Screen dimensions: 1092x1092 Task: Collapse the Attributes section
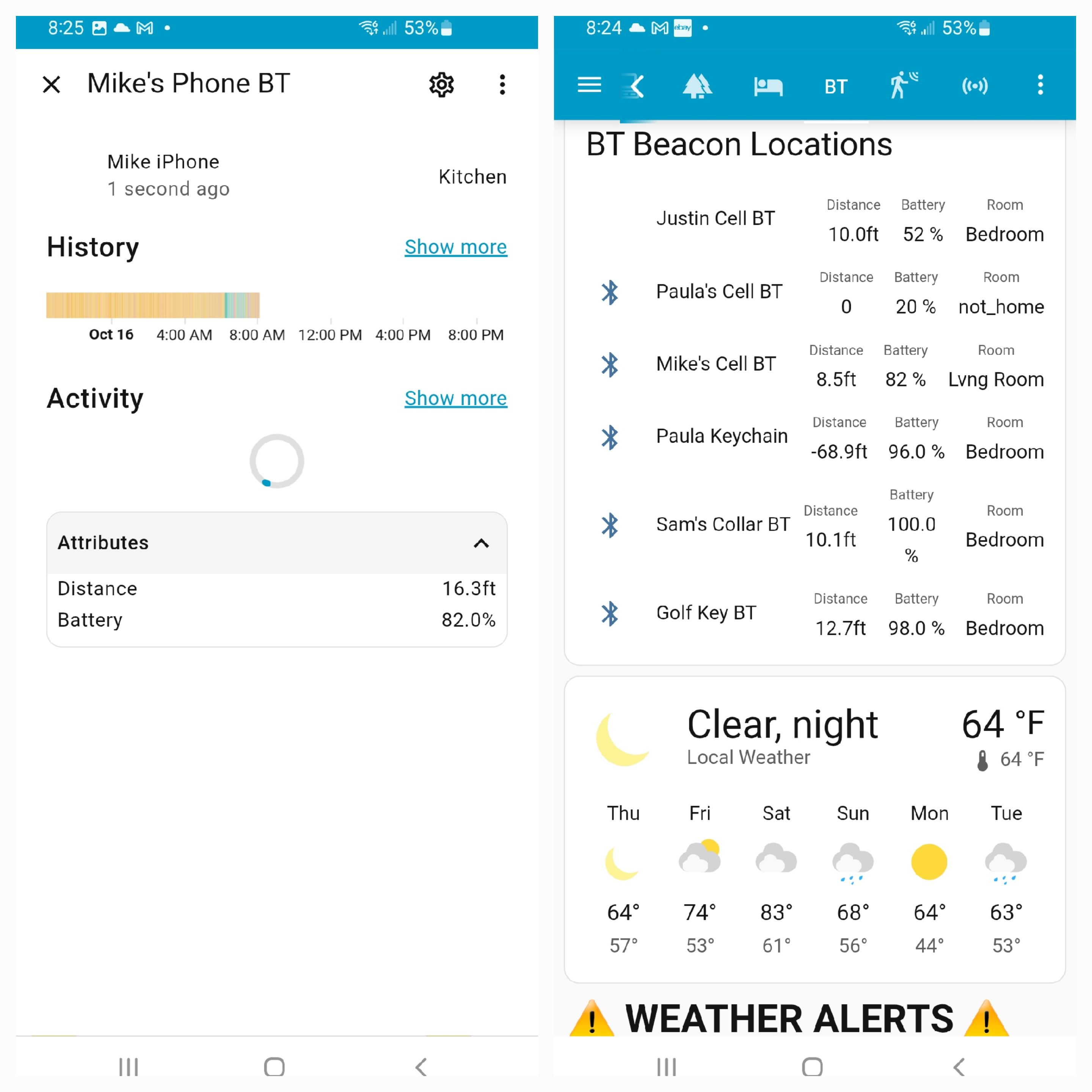tap(480, 543)
